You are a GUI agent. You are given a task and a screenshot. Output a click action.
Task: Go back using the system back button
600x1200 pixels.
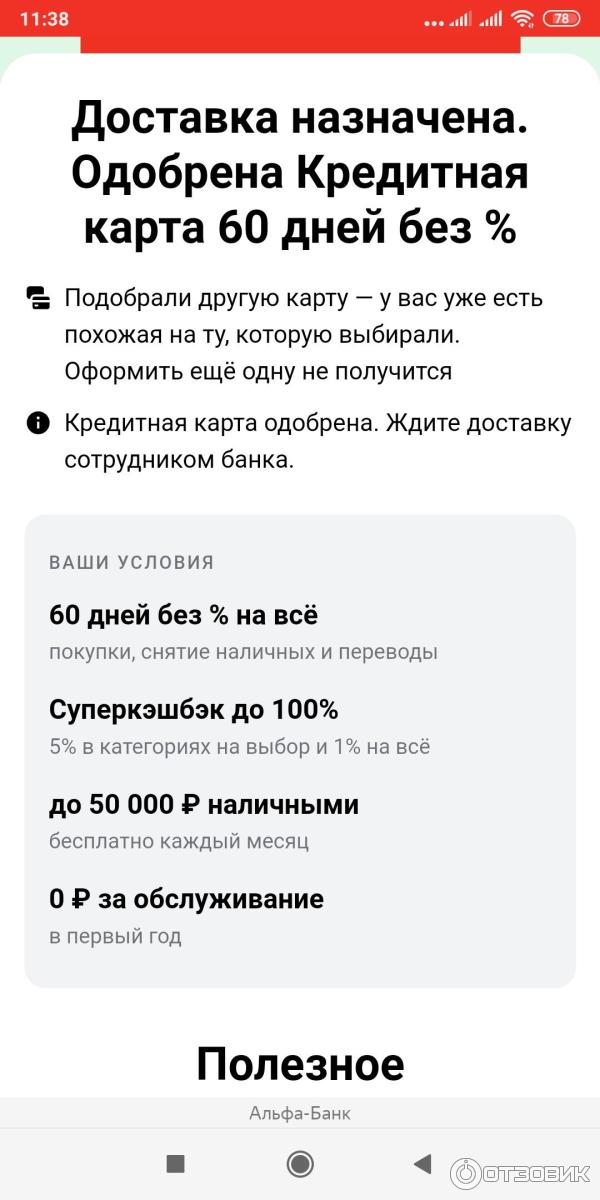coord(422,1163)
